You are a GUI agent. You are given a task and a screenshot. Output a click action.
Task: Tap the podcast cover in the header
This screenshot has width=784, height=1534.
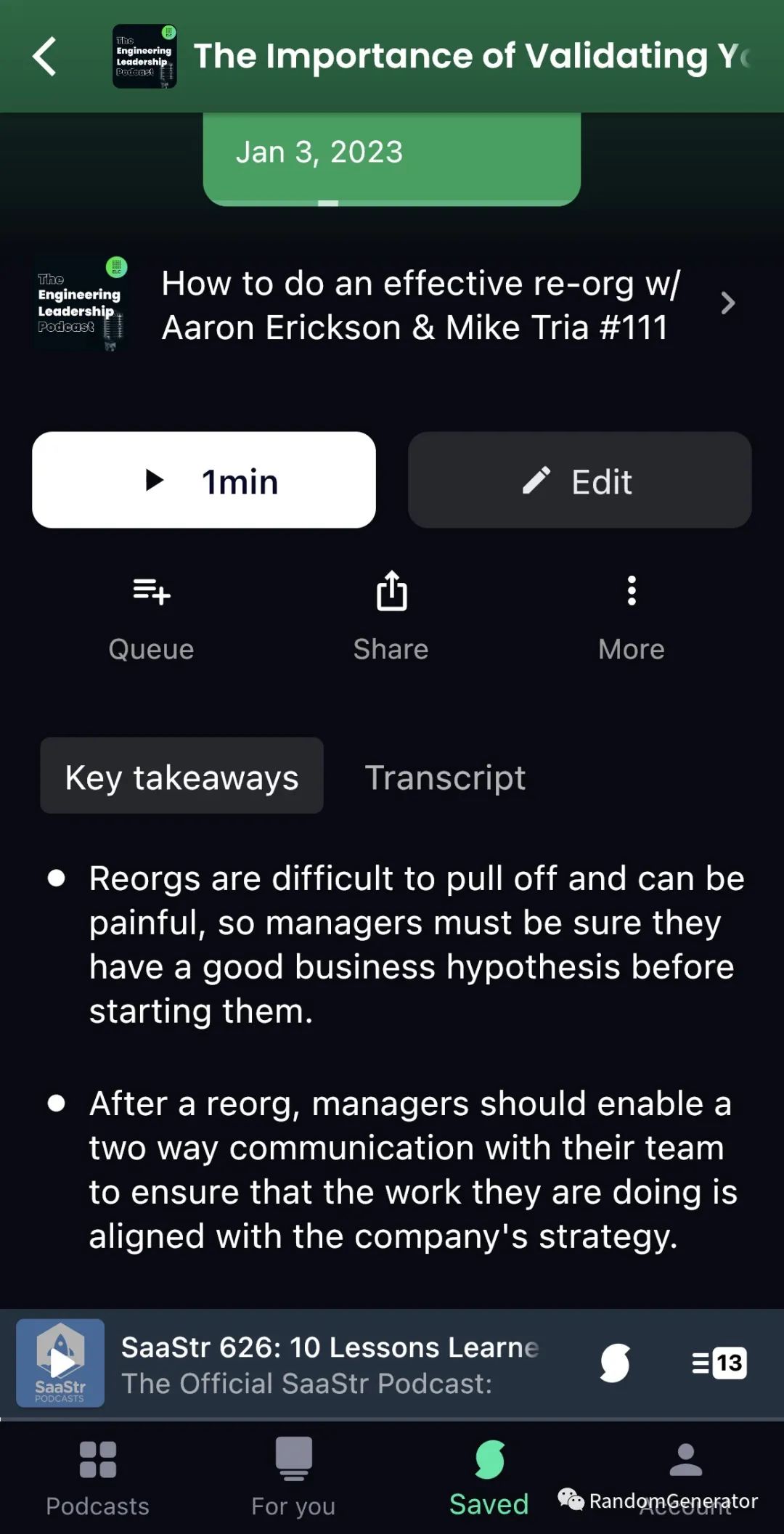[144, 57]
